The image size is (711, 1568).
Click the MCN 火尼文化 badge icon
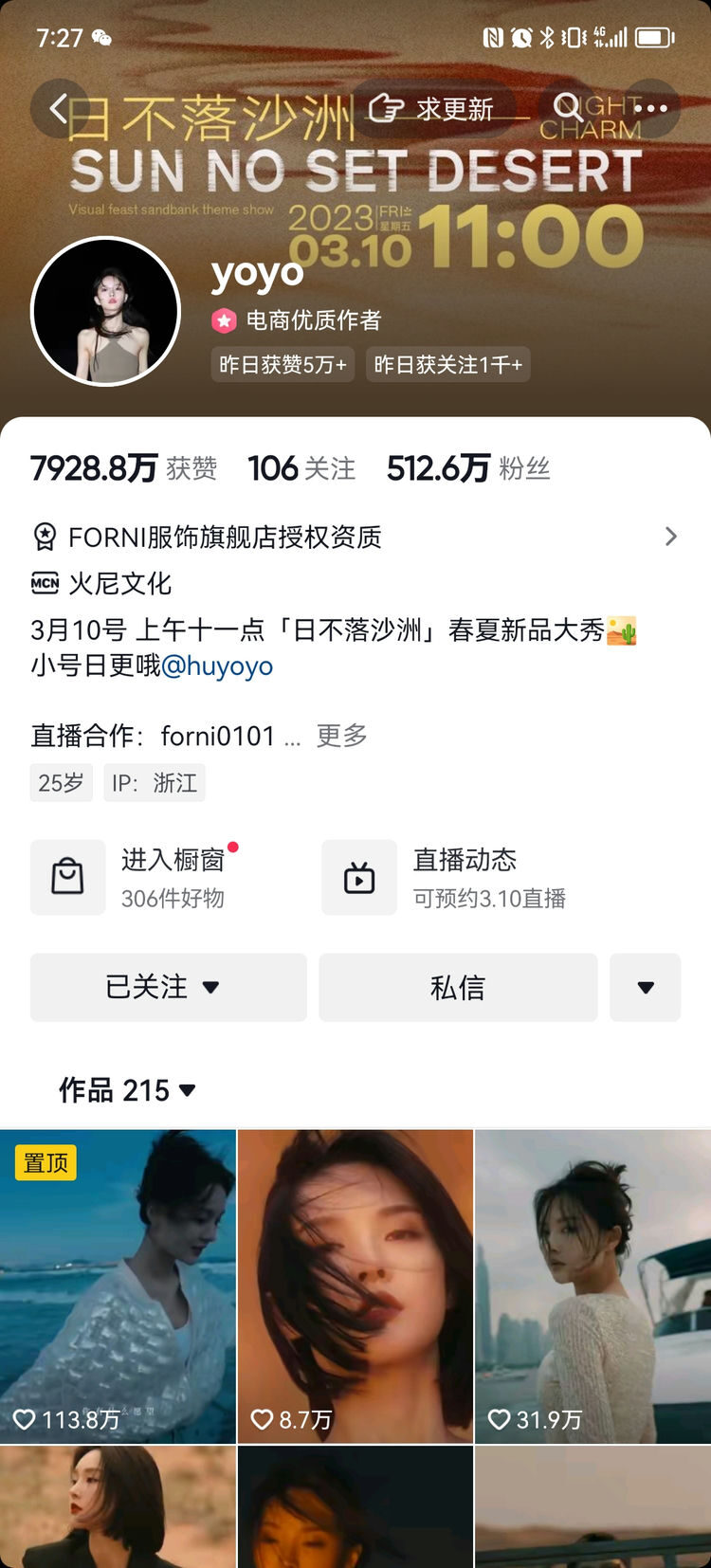coord(46,584)
